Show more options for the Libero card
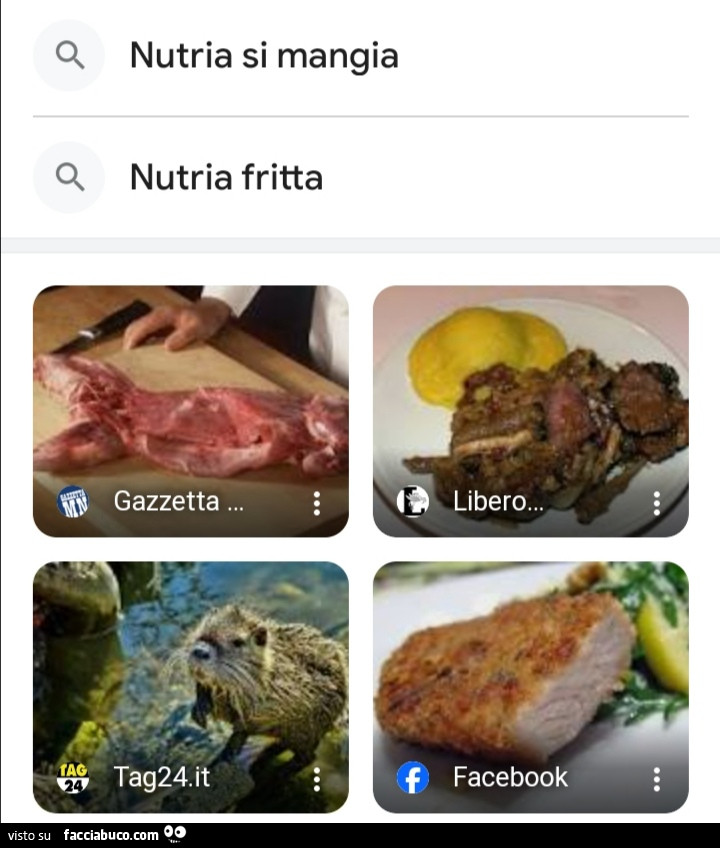The height and width of the screenshot is (848, 720). (x=656, y=503)
